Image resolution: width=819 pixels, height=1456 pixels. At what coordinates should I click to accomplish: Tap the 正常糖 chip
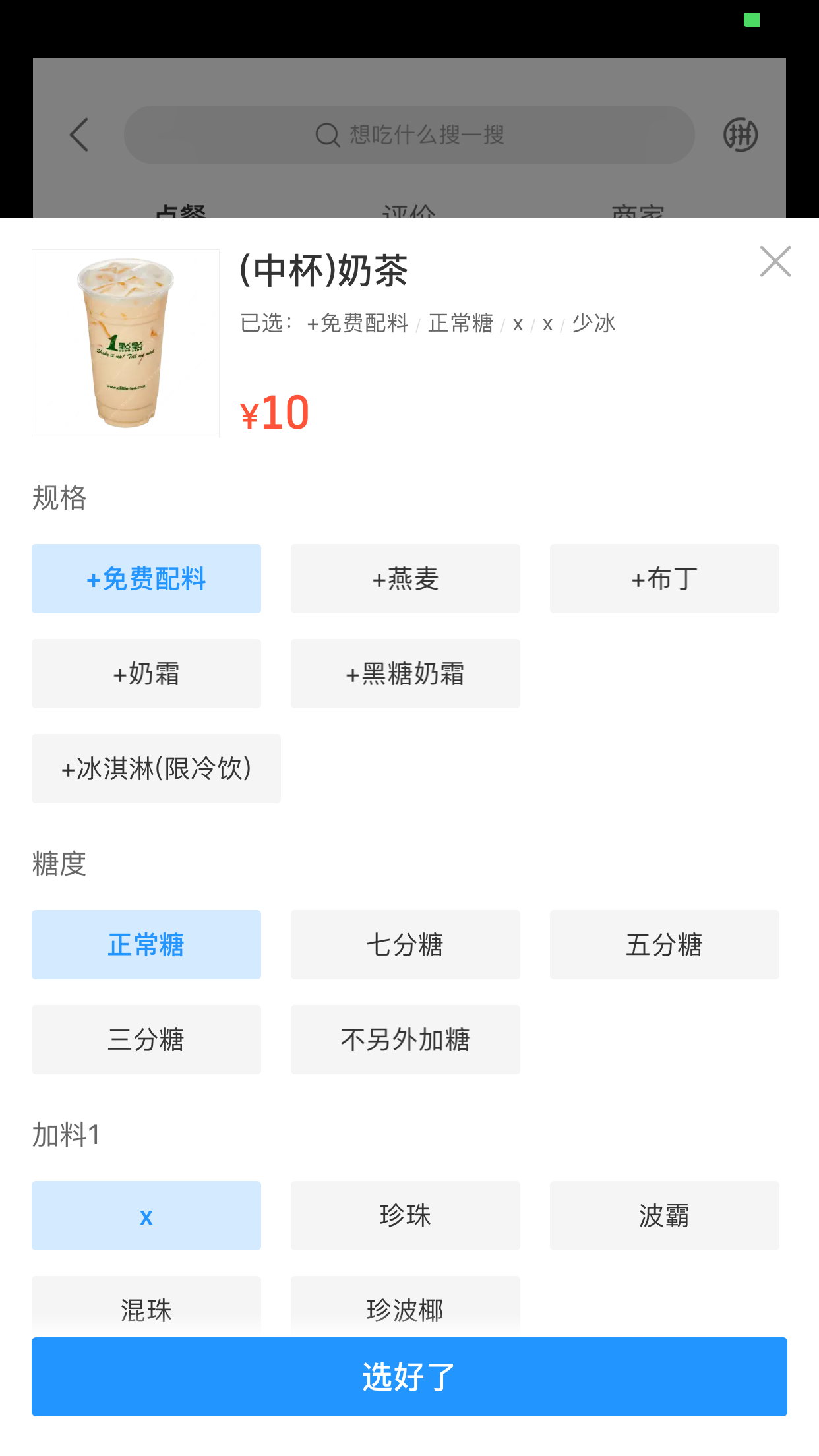pyautogui.click(x=146, y=944)
